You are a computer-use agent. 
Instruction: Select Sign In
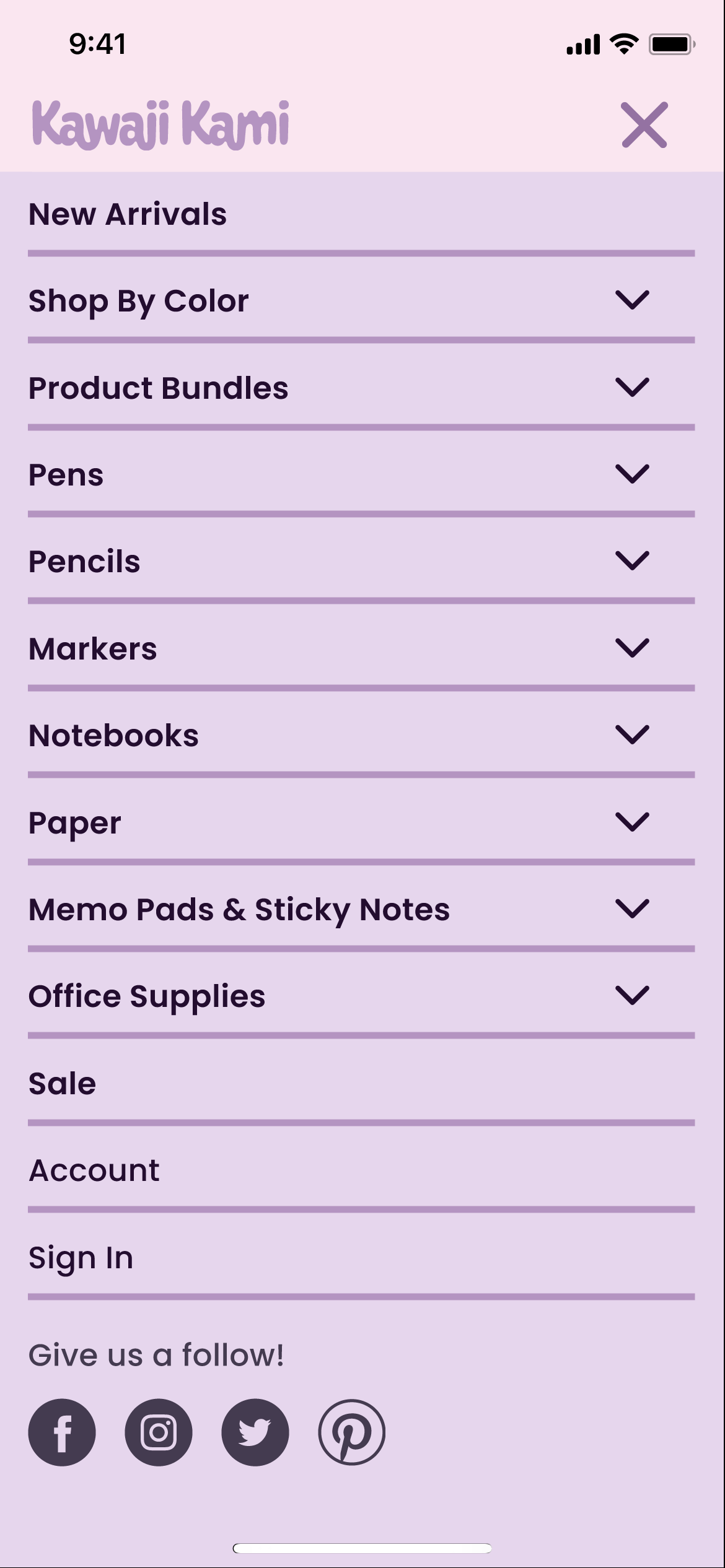[x=361, y=1257]
